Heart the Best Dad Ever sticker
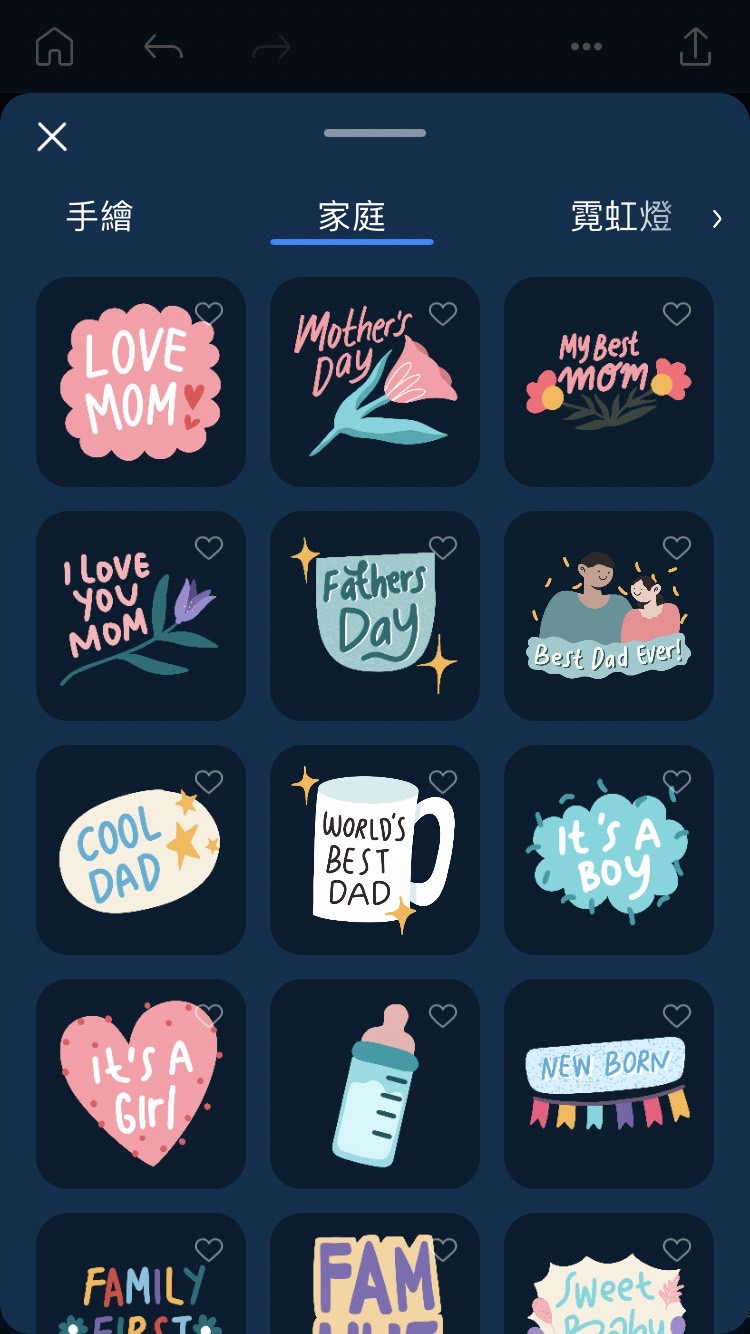 (x=677, y=548)
